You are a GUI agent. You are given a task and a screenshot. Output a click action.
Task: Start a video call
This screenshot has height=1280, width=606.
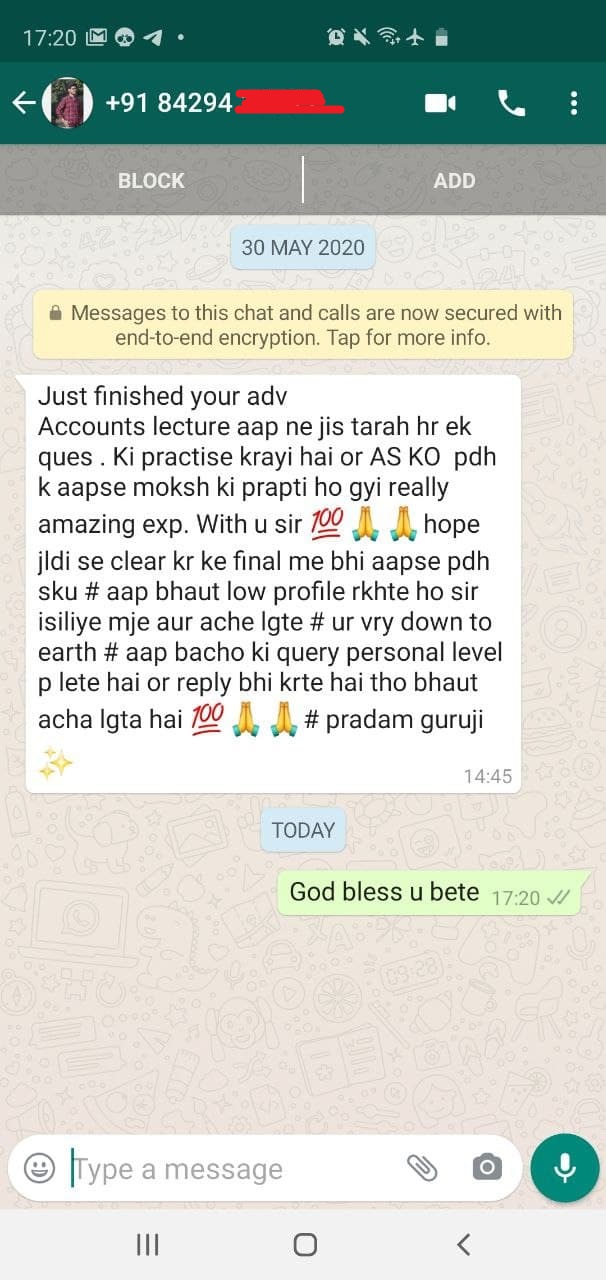coord(440,103)
